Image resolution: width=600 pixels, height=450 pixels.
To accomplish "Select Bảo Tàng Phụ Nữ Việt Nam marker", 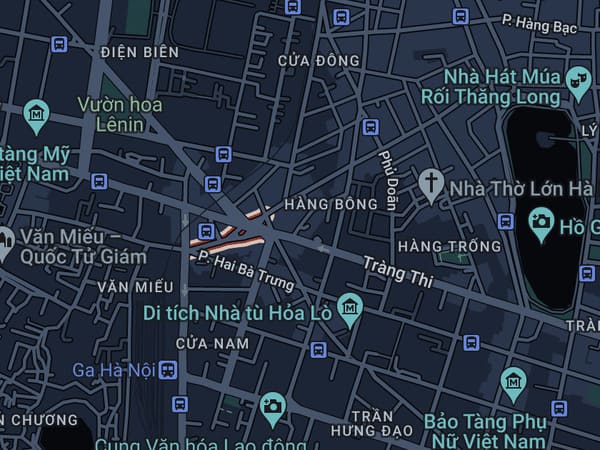I will click(x=513, y=380).
